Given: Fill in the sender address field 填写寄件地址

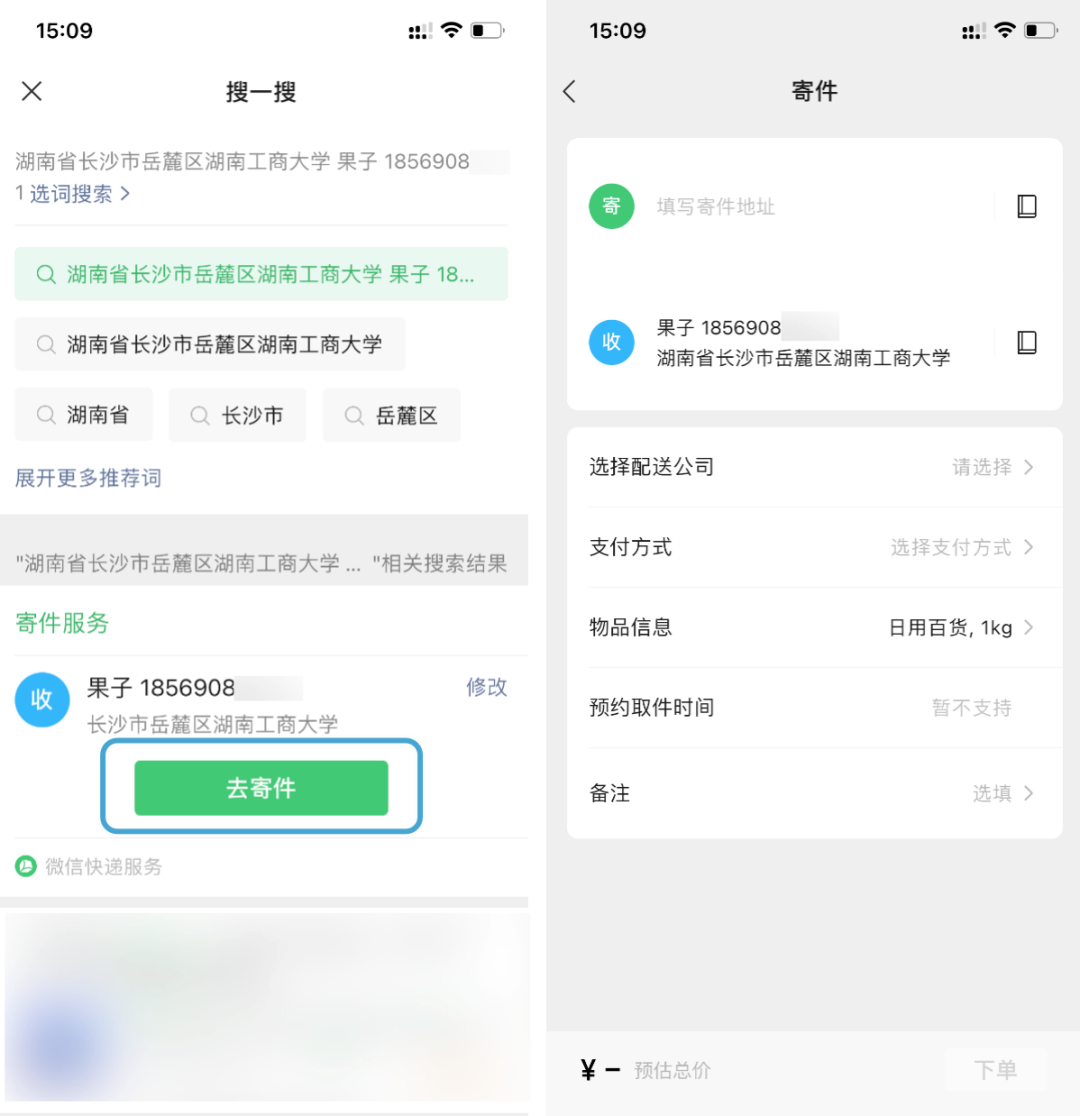Looking at the screenshot, I should coord(715,206).
